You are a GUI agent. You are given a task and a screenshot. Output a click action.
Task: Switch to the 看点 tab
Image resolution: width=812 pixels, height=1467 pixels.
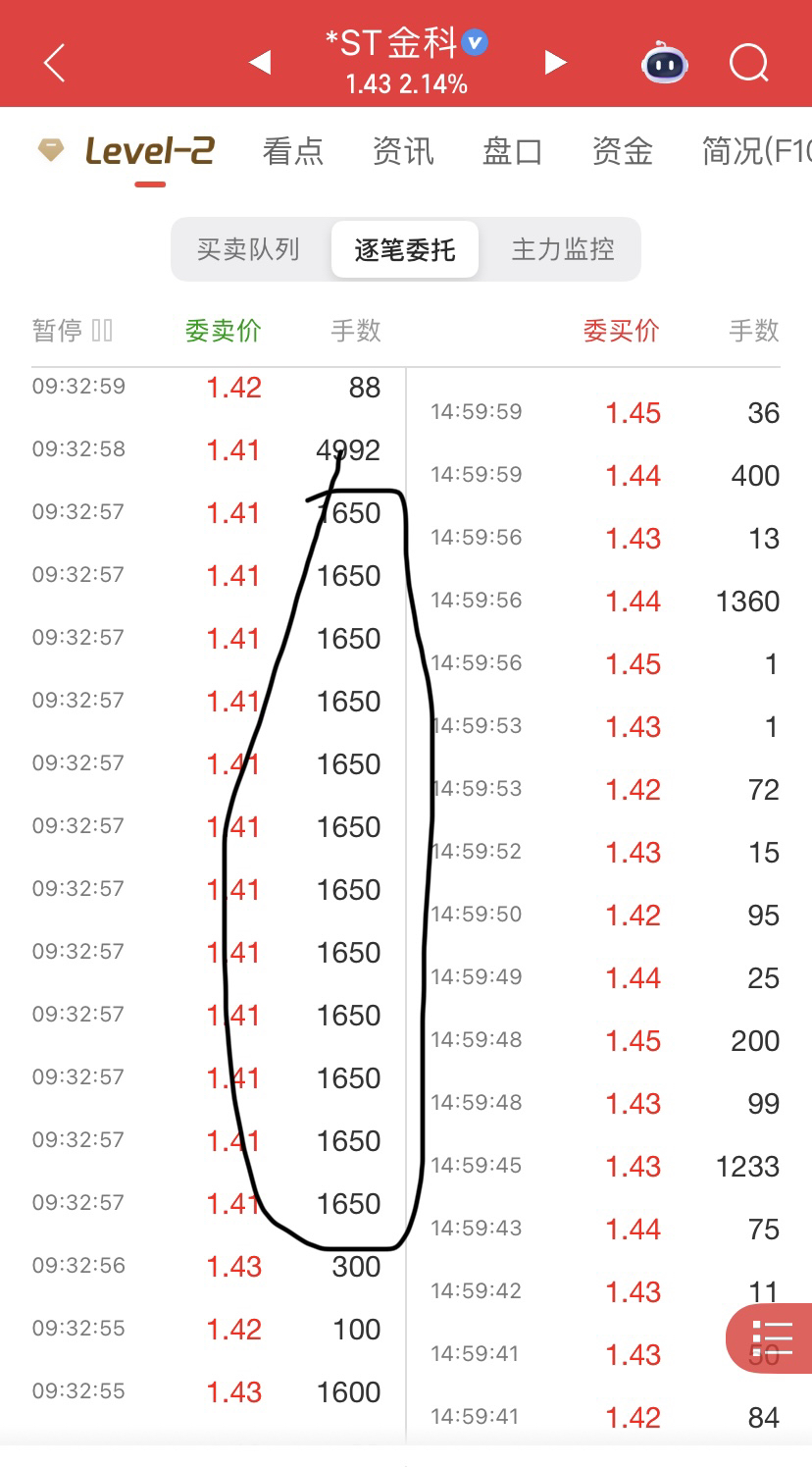pyautogui.click(x=293, y=151)
